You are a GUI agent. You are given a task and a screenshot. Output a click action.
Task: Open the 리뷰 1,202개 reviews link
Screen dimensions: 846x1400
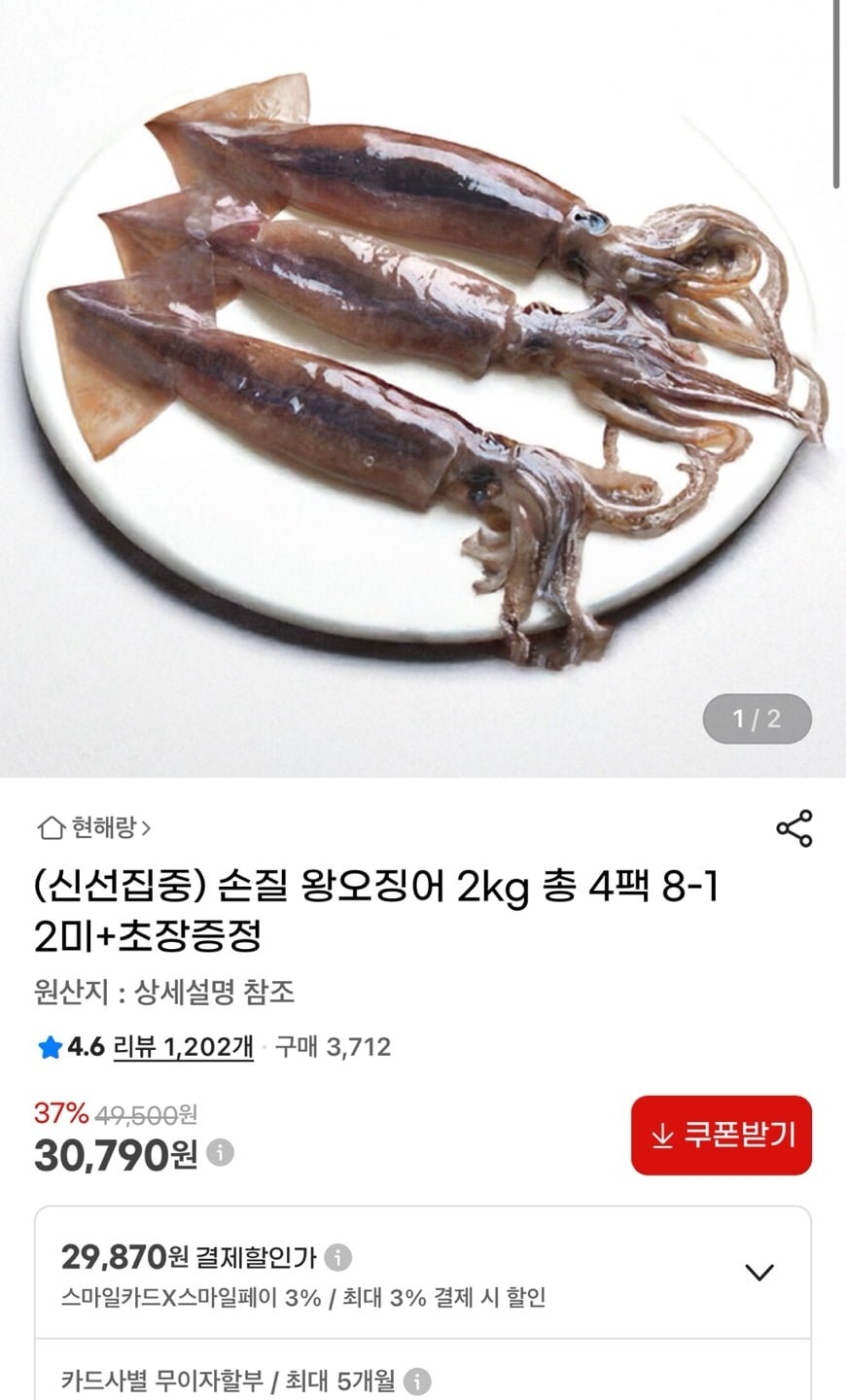coord(183,1047)
